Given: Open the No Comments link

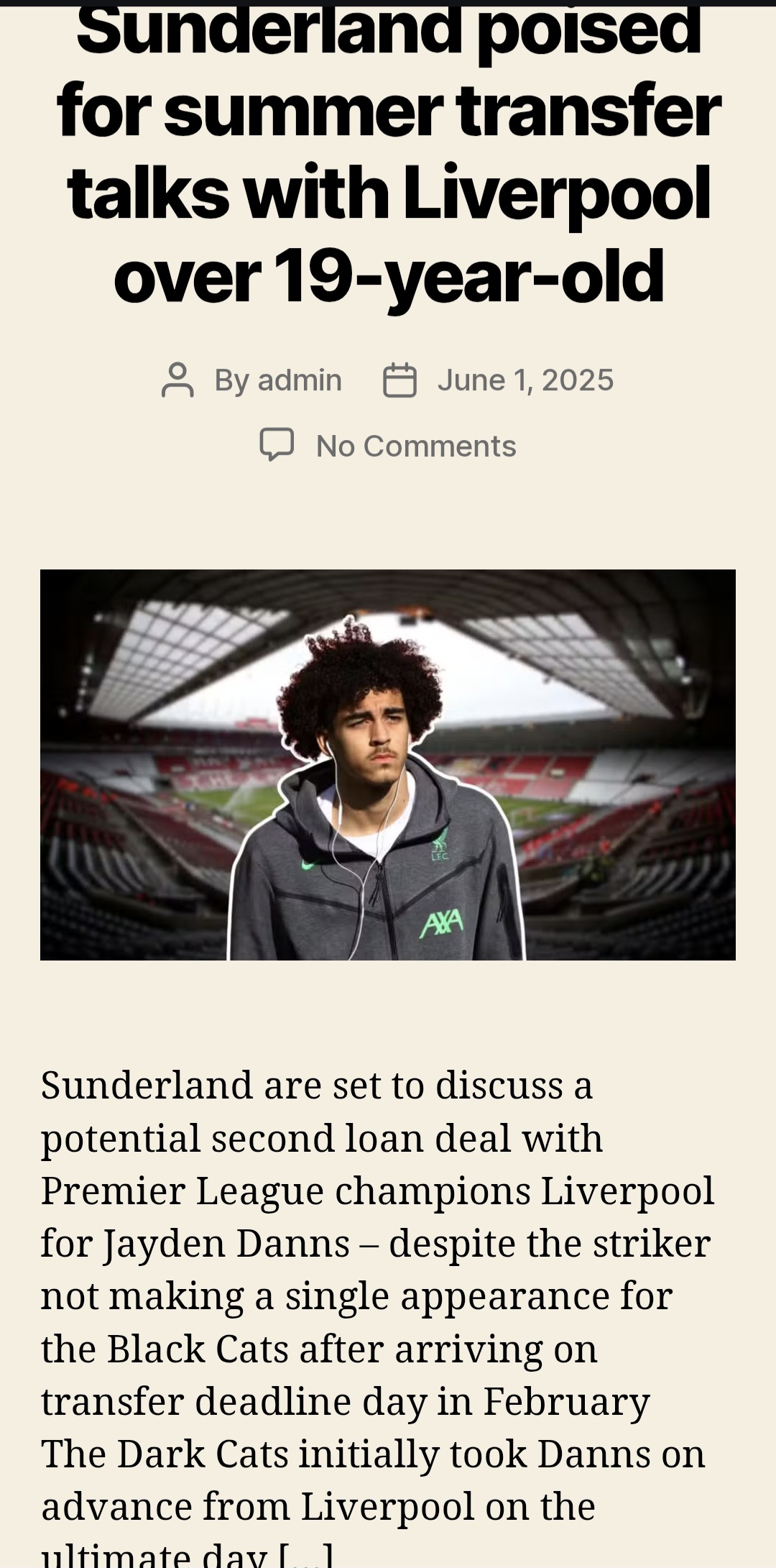Looking at the screenshot, I should (x=416, y=446).
